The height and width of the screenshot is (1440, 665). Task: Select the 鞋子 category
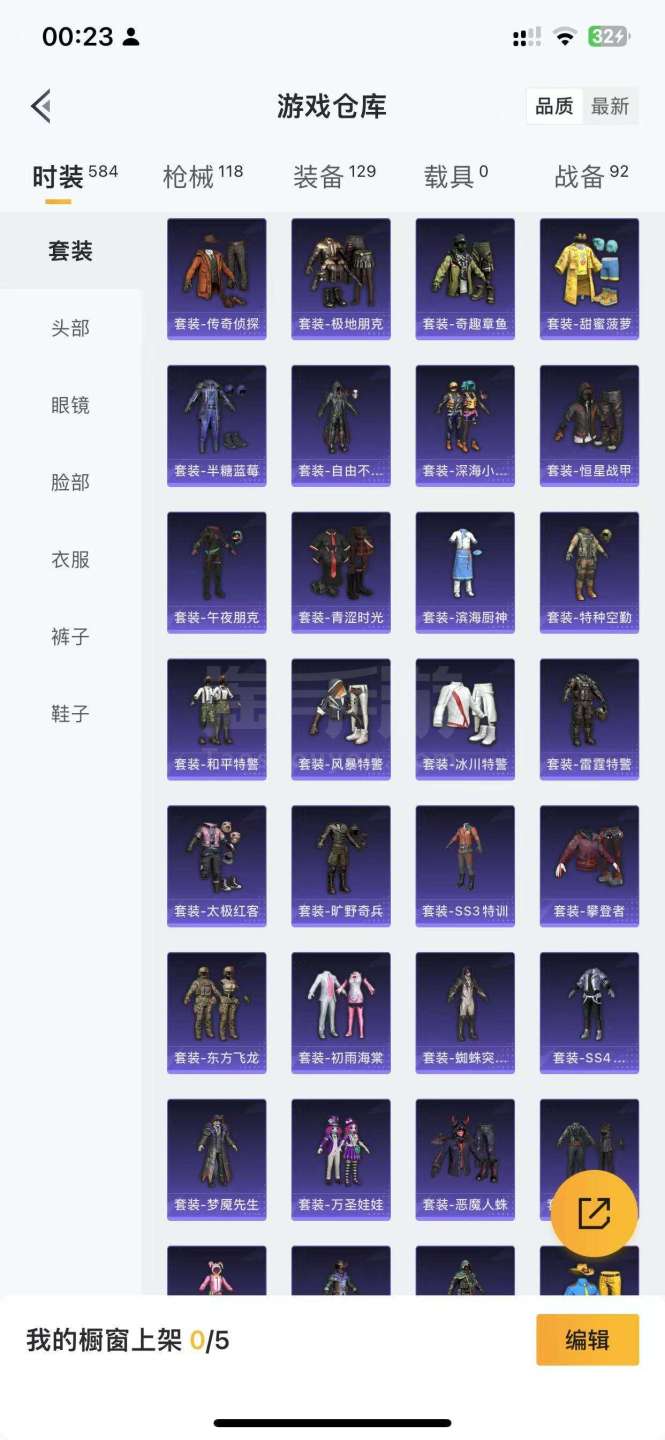pyautogui.click(x=70, y=713)
